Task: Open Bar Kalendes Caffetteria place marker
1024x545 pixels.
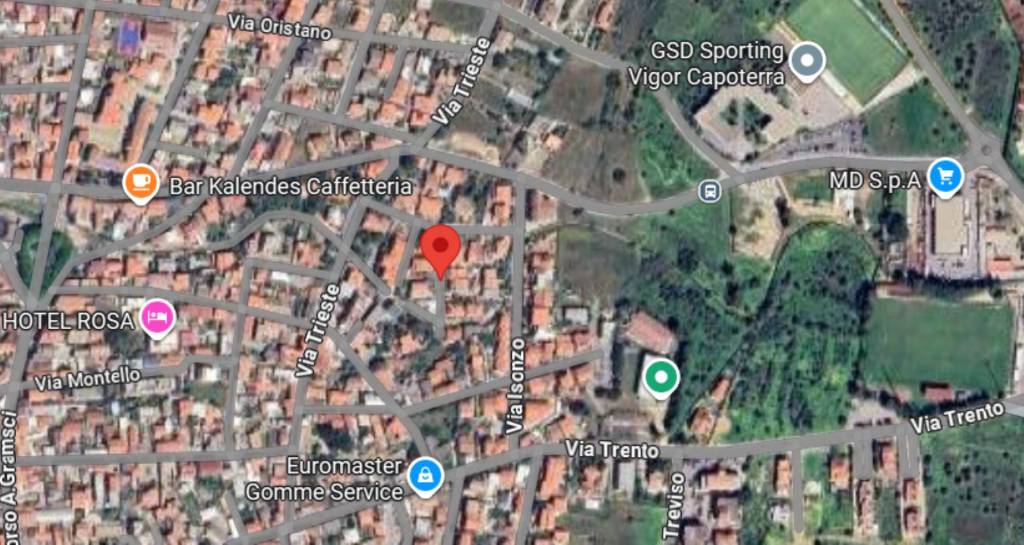Action: point(141,182)
